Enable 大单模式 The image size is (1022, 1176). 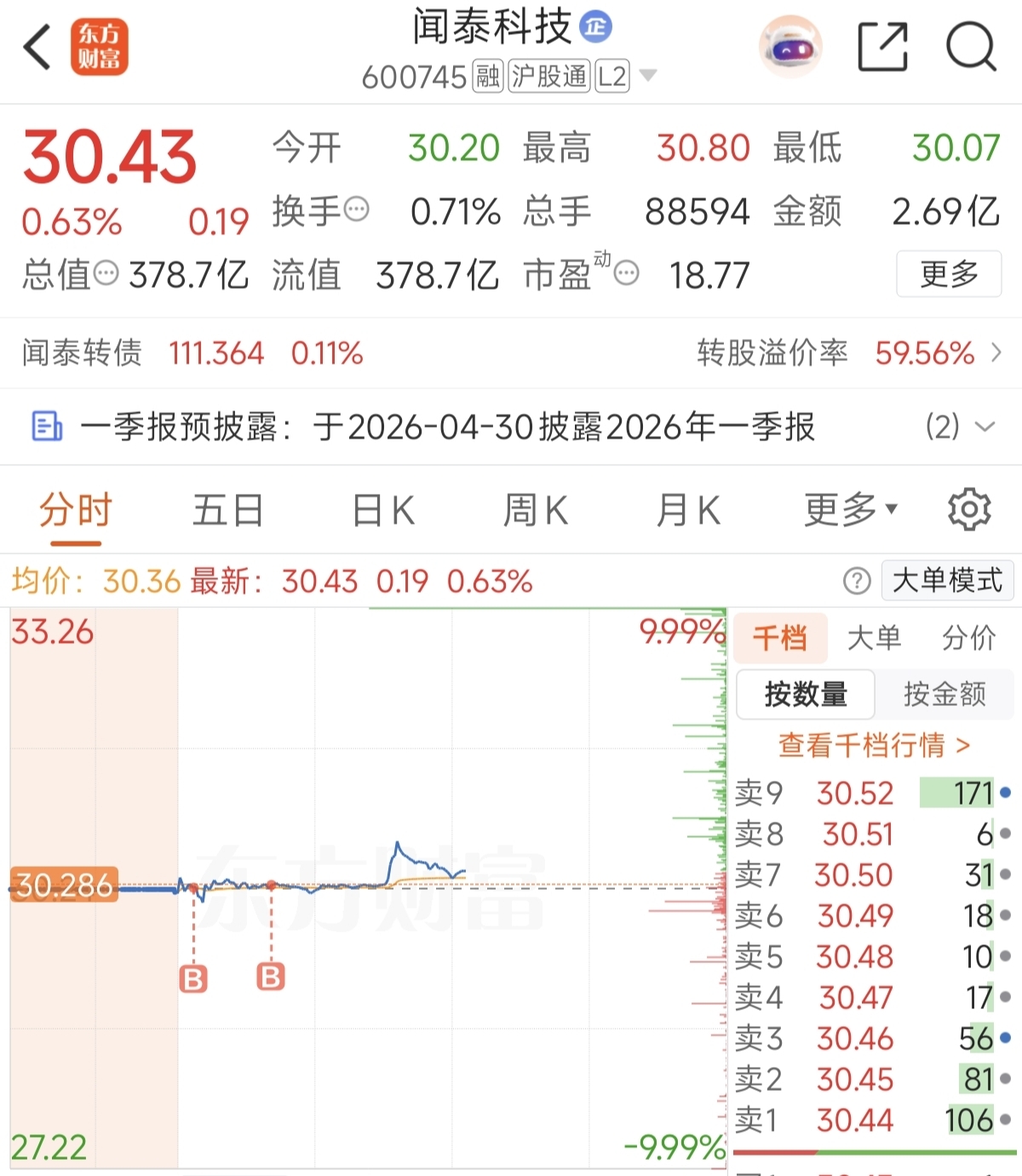(947, 581)
